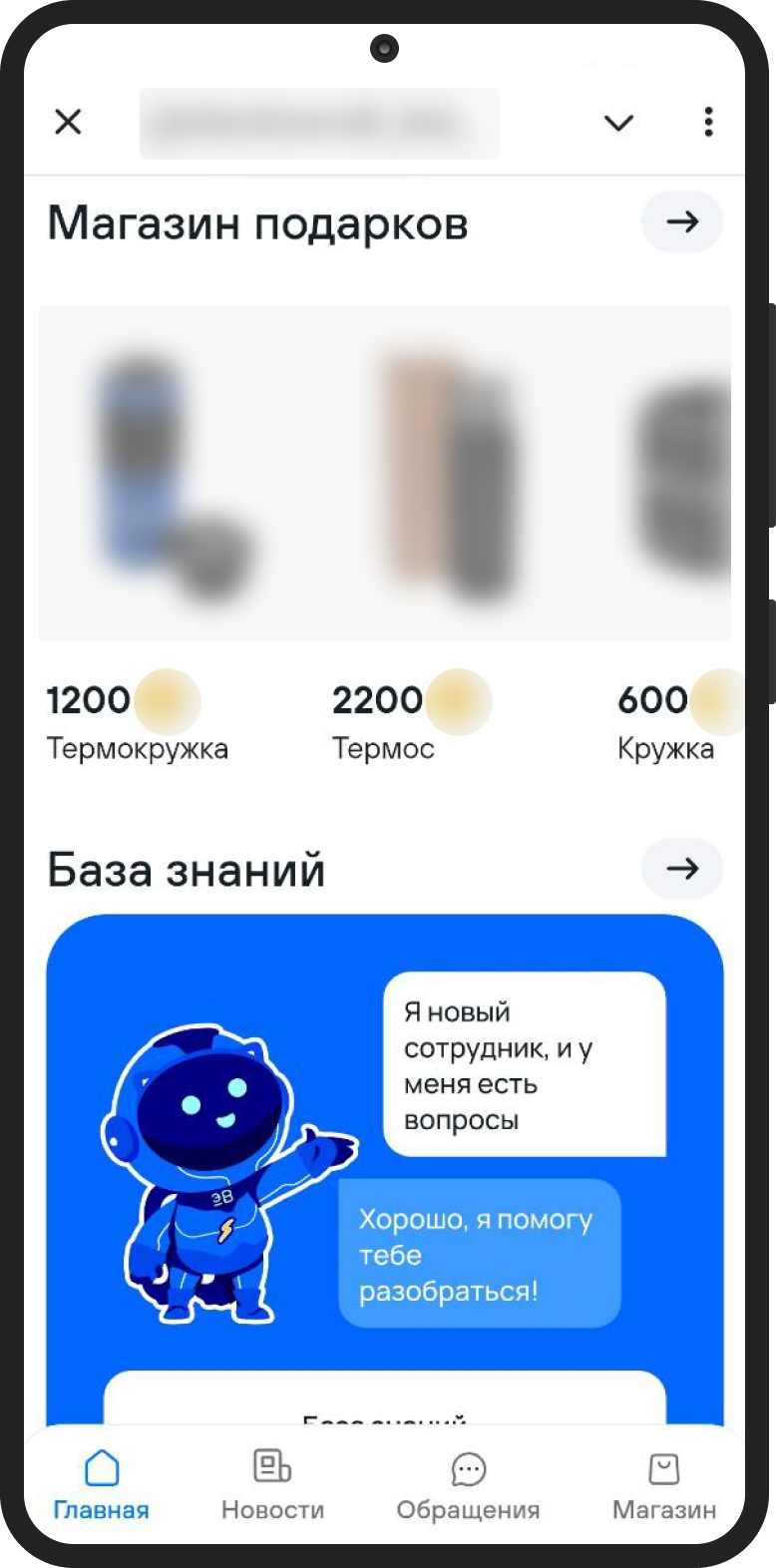Expand the chevron dropdown in the top bar
Screen dimensions: 776x1568
(618, 123)
